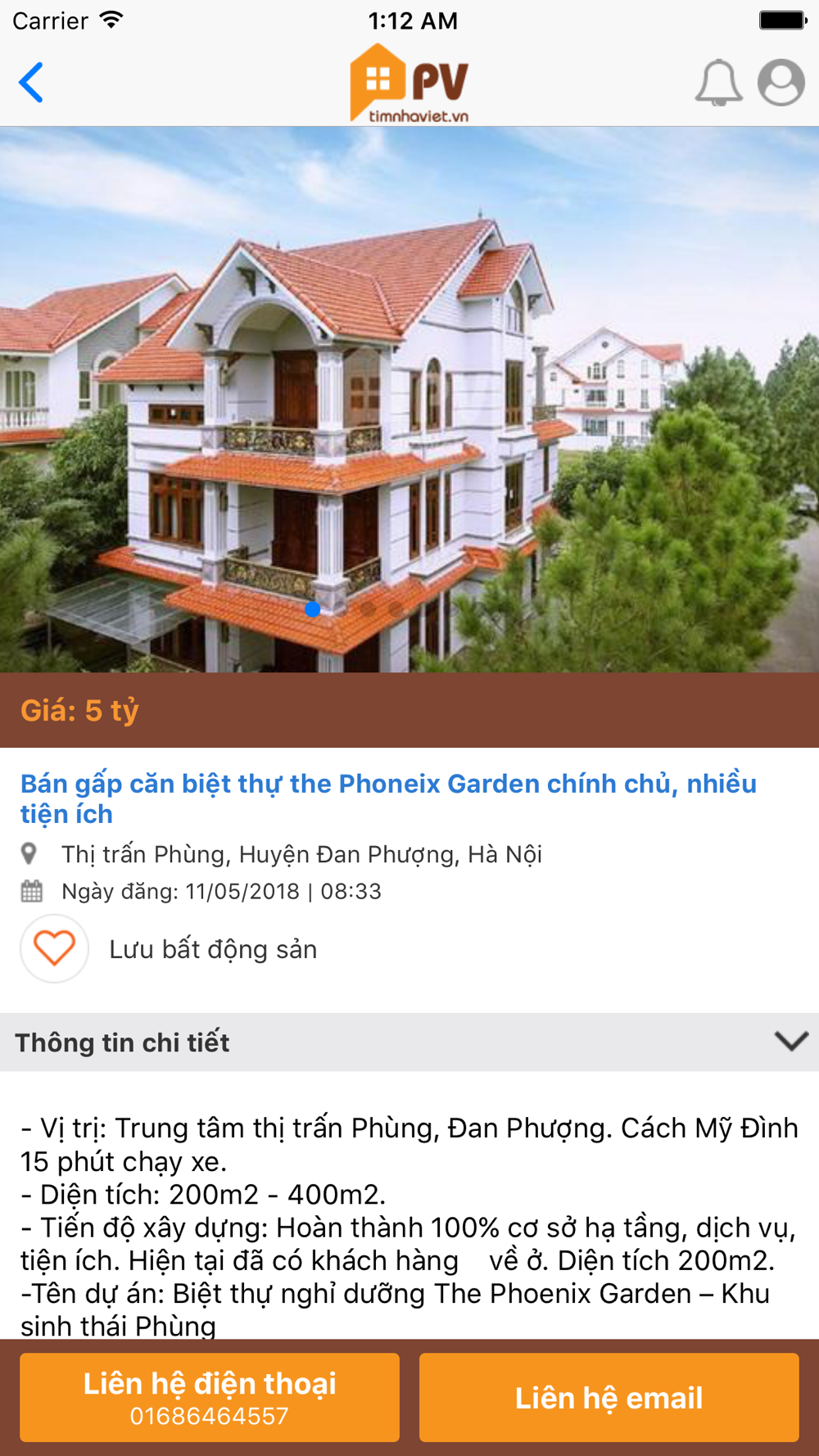
Task: Save this property with the heart icon
Action: 54,948
